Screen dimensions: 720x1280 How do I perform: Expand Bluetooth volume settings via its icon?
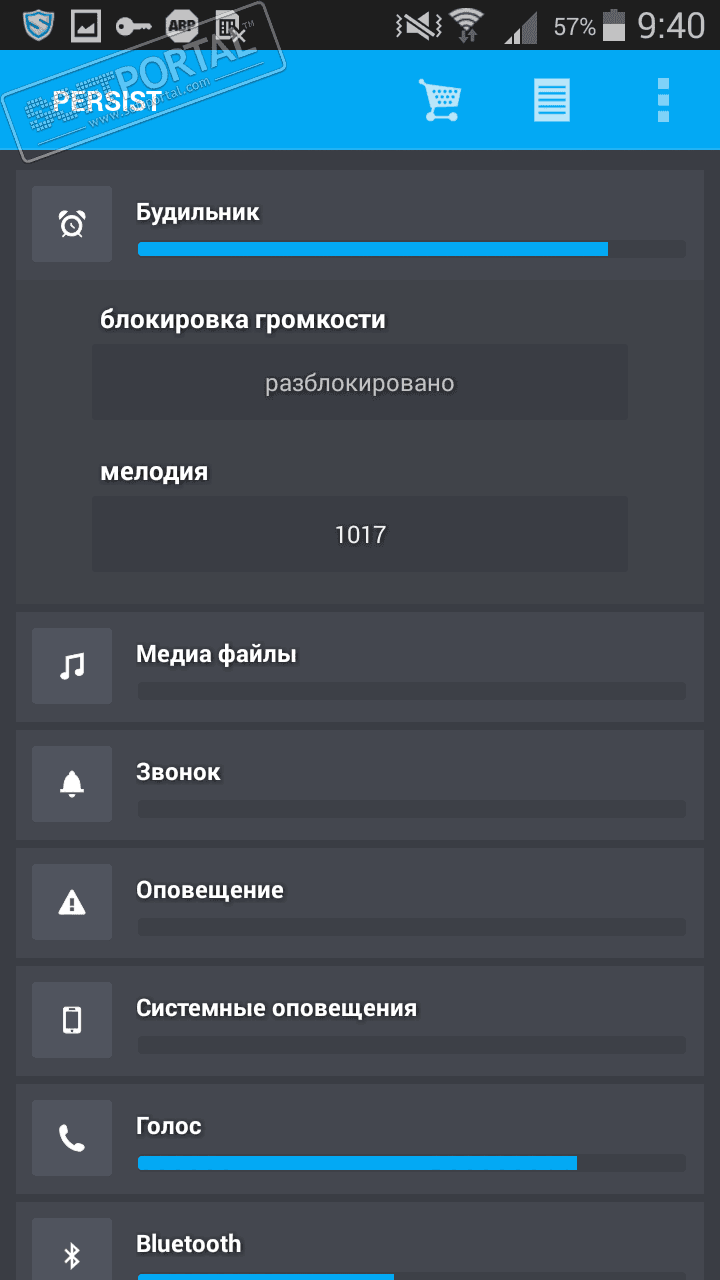[x=72, y=1254]
